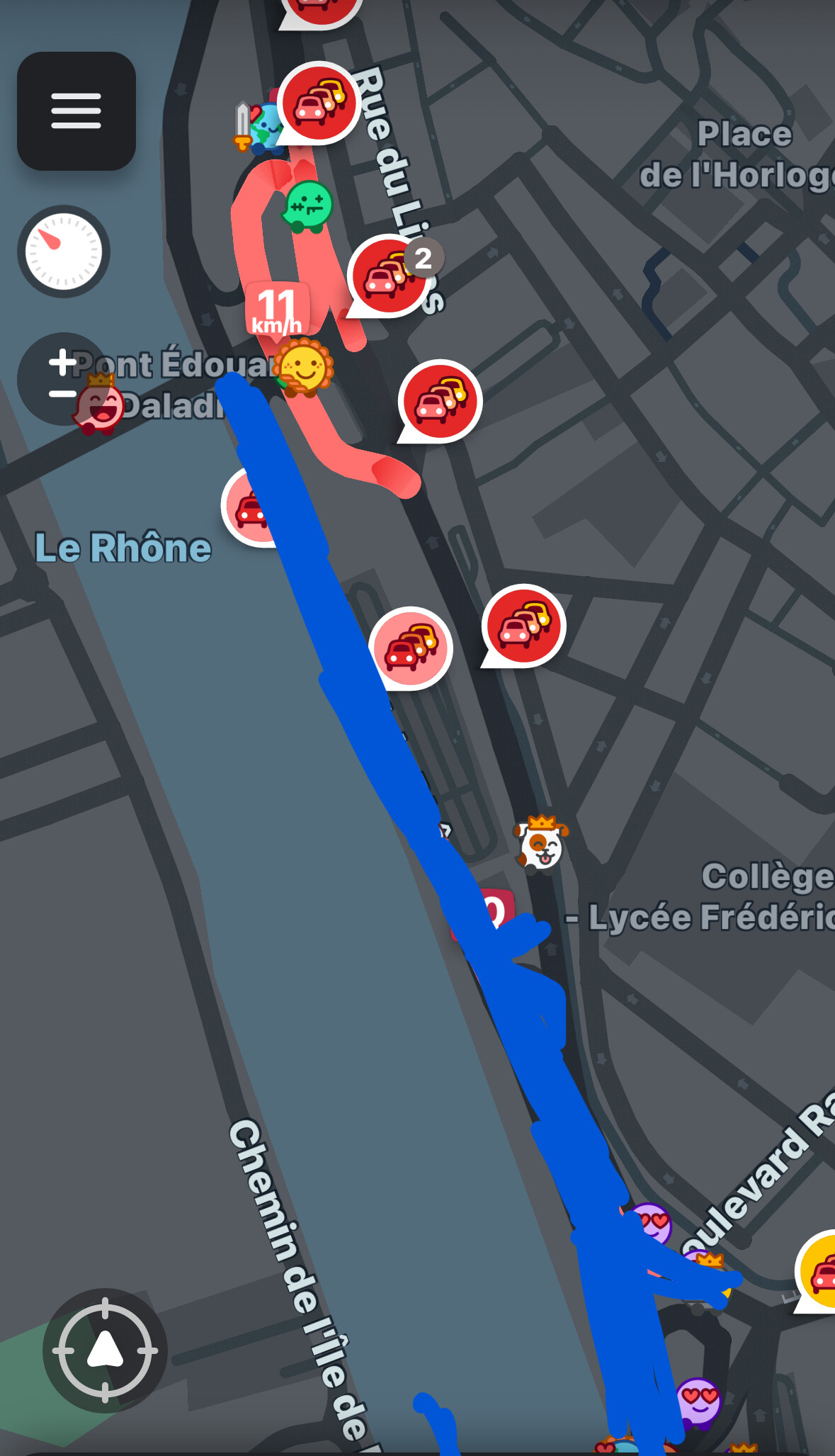The image size is (835, 1456).
Task: Tap the 11 km/h traffic speed label
Action: click(277, 310)
